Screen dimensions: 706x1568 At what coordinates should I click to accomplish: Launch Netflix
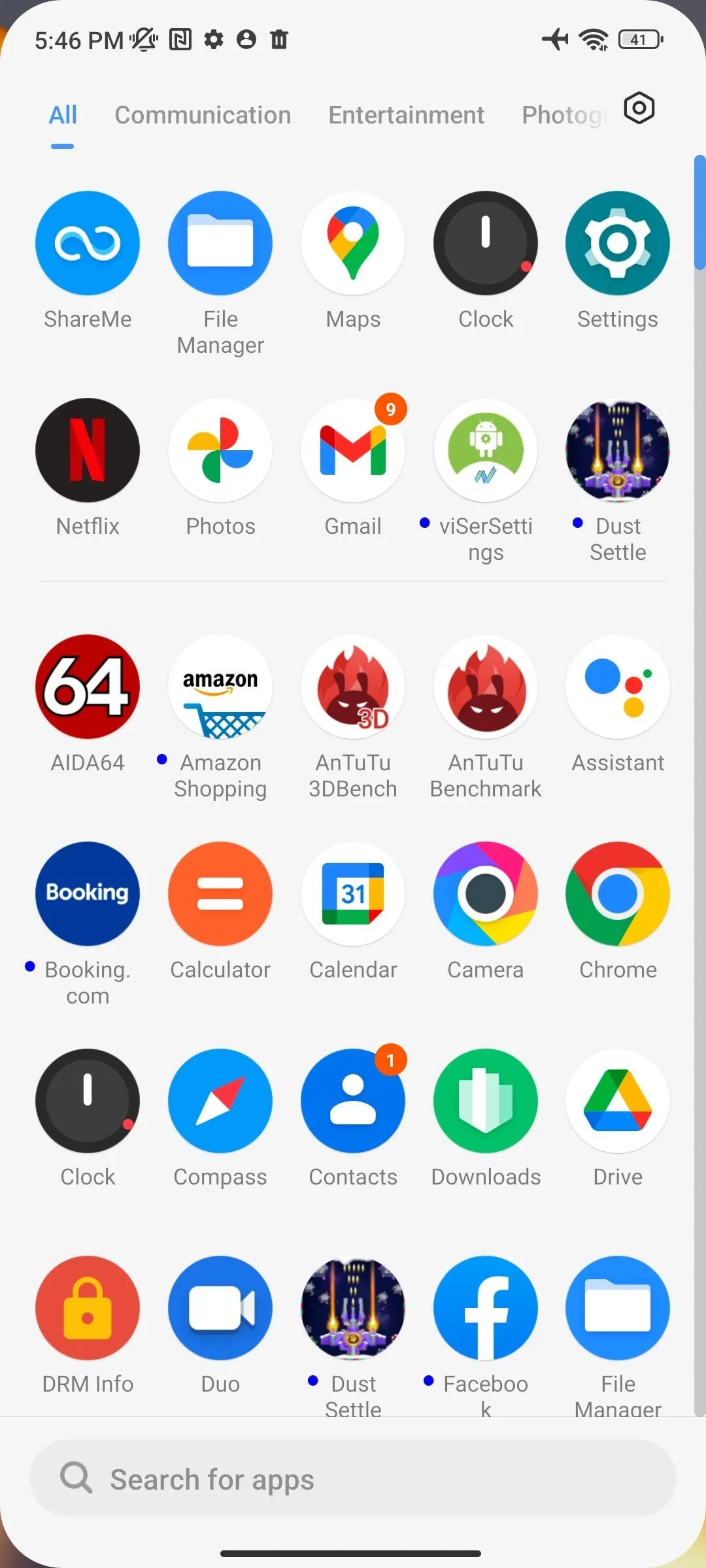click(88, 450)
